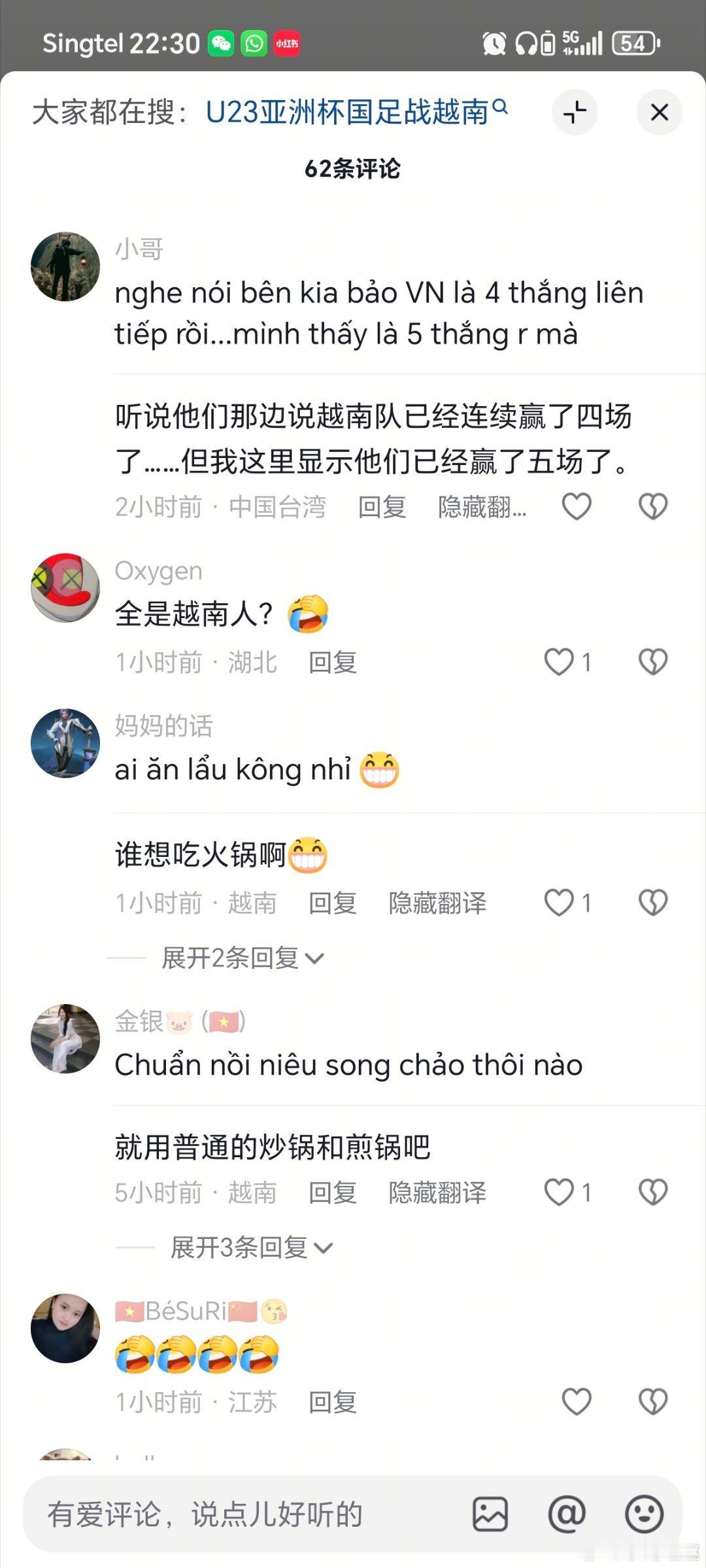Like 金银's comment with the heart
706x1568 pixels.
click(x=559, y=1193)
